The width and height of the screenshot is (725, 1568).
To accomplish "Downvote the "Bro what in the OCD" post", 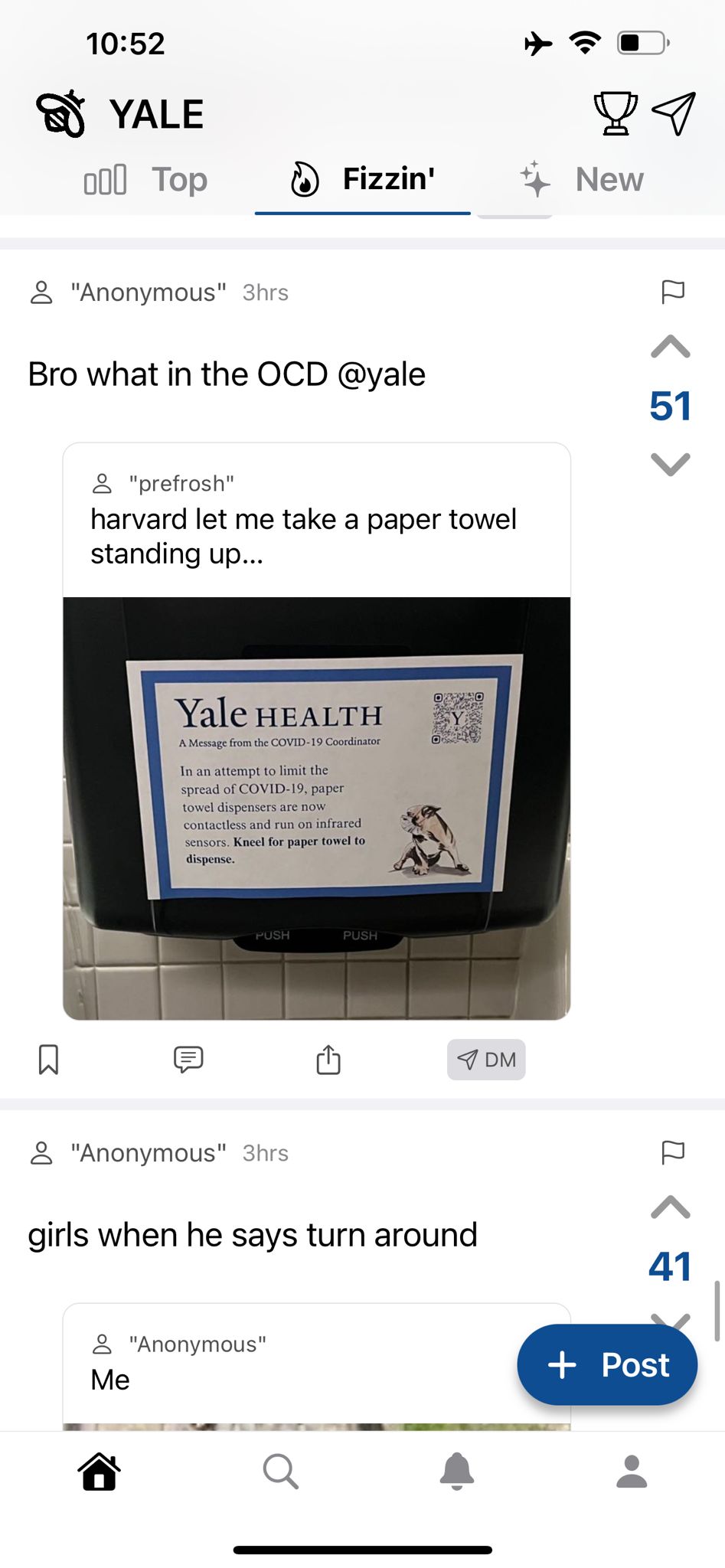I will 670,464.
